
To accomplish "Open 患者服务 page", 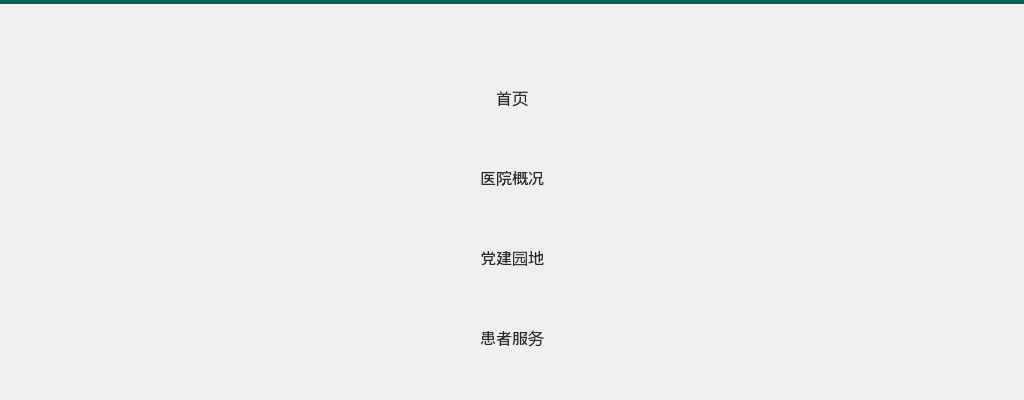I will point(512,339).
